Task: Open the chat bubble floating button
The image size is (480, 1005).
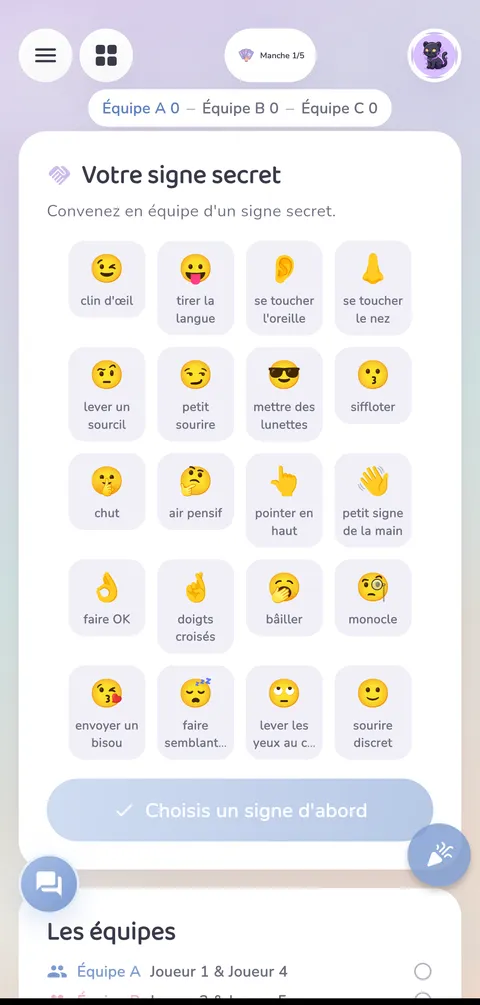Action: pos(49,884)
